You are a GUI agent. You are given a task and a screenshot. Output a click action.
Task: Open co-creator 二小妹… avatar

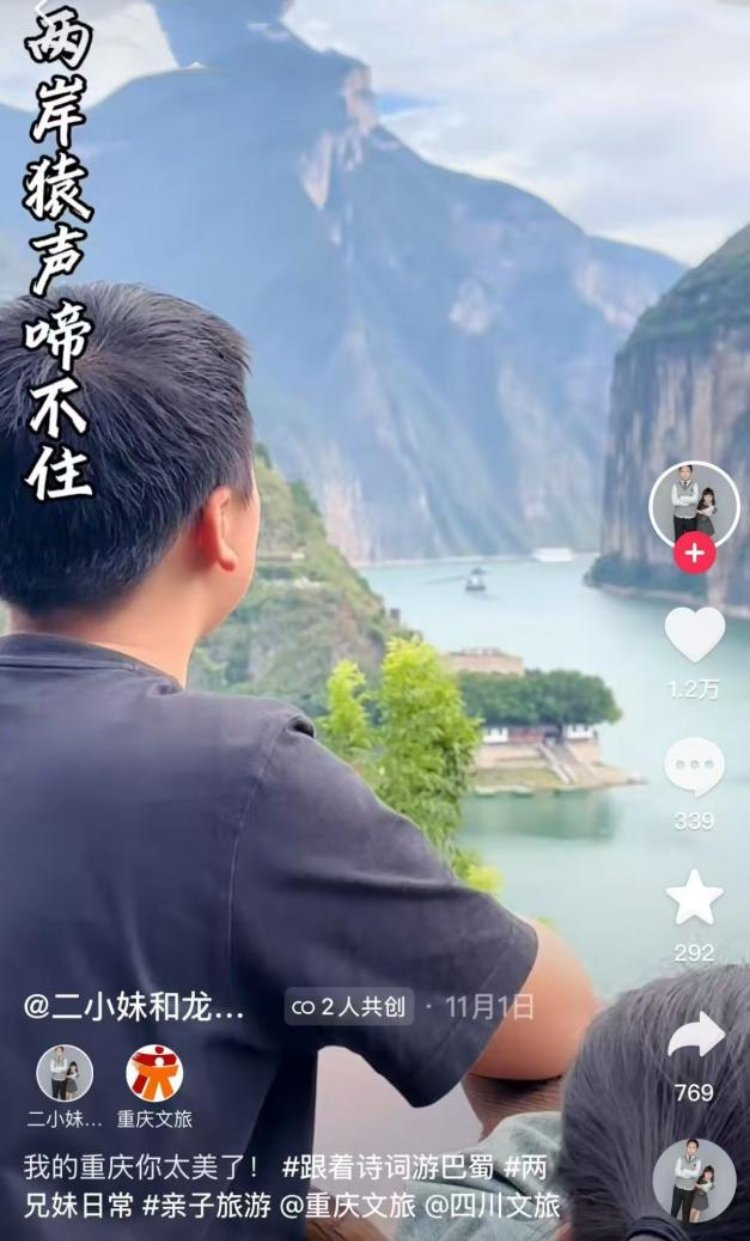click(65, 1073)
